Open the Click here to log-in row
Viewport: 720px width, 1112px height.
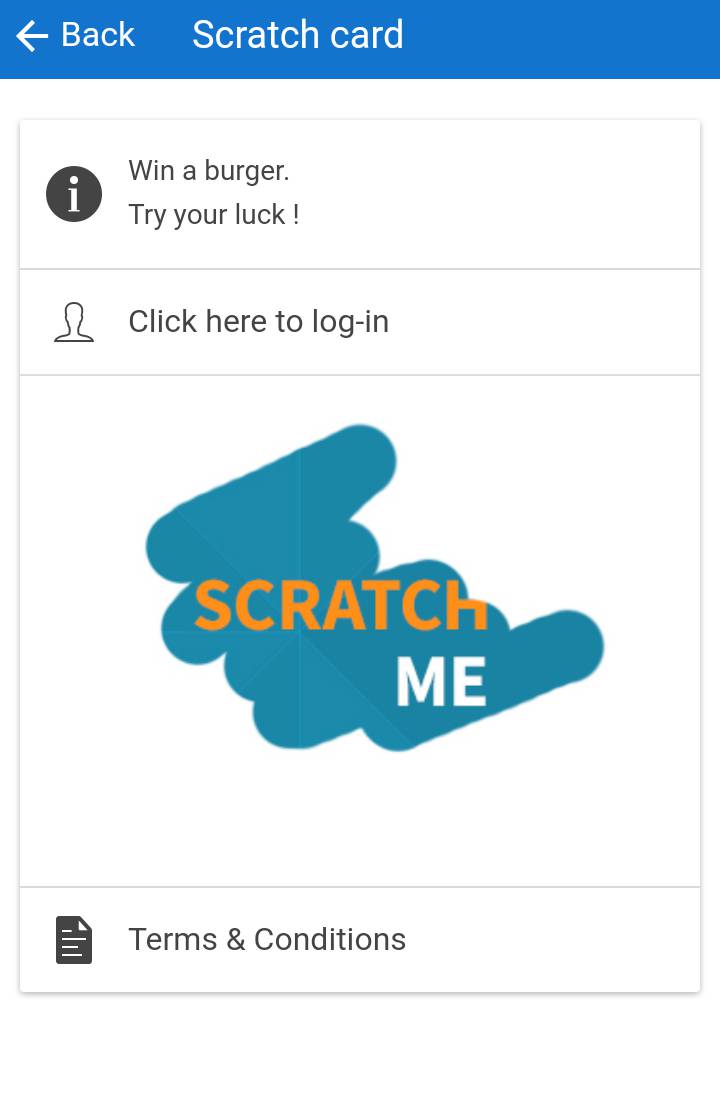click(258, 322)
